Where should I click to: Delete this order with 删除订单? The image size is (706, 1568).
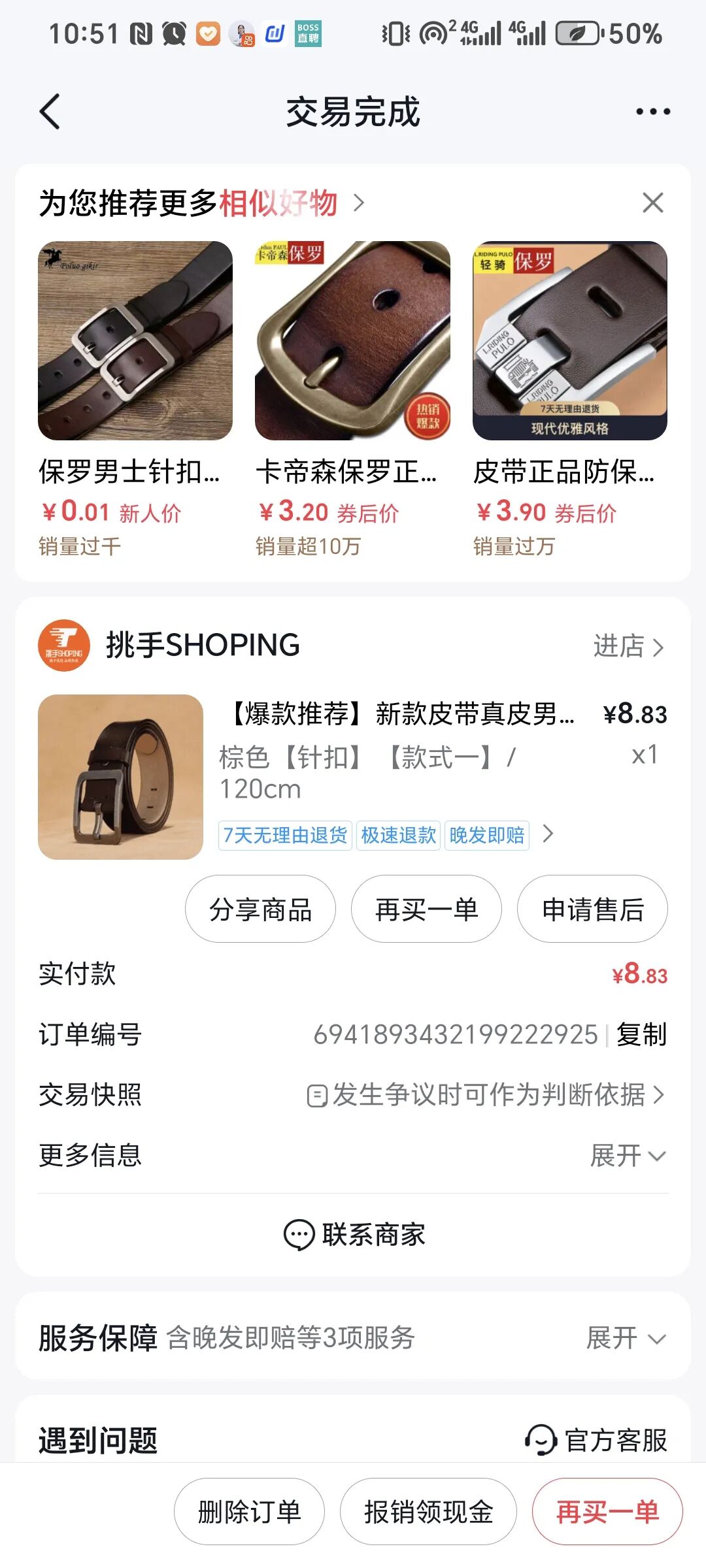pos(249,1512)
